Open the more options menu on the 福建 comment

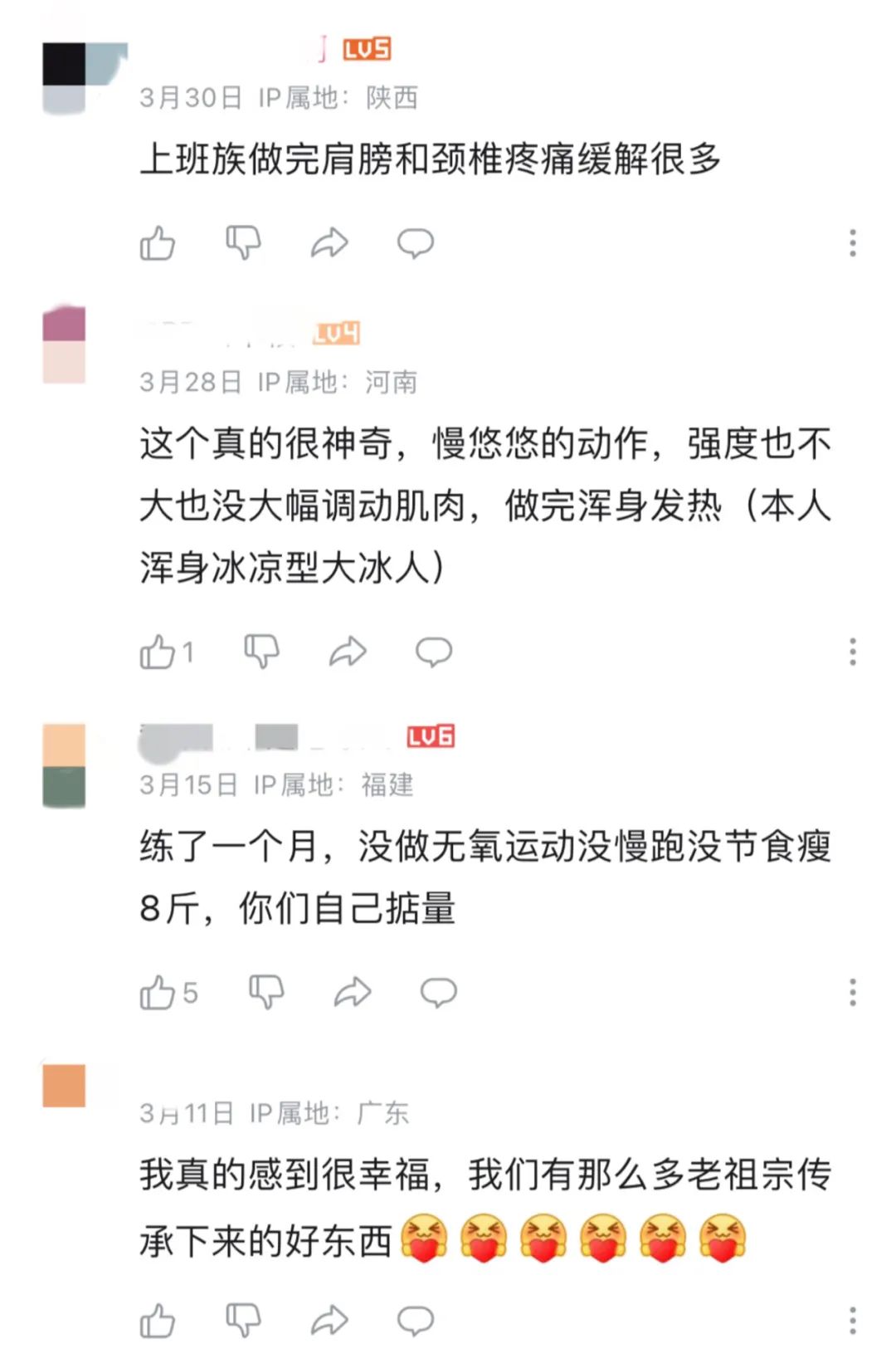pos(851,994)
